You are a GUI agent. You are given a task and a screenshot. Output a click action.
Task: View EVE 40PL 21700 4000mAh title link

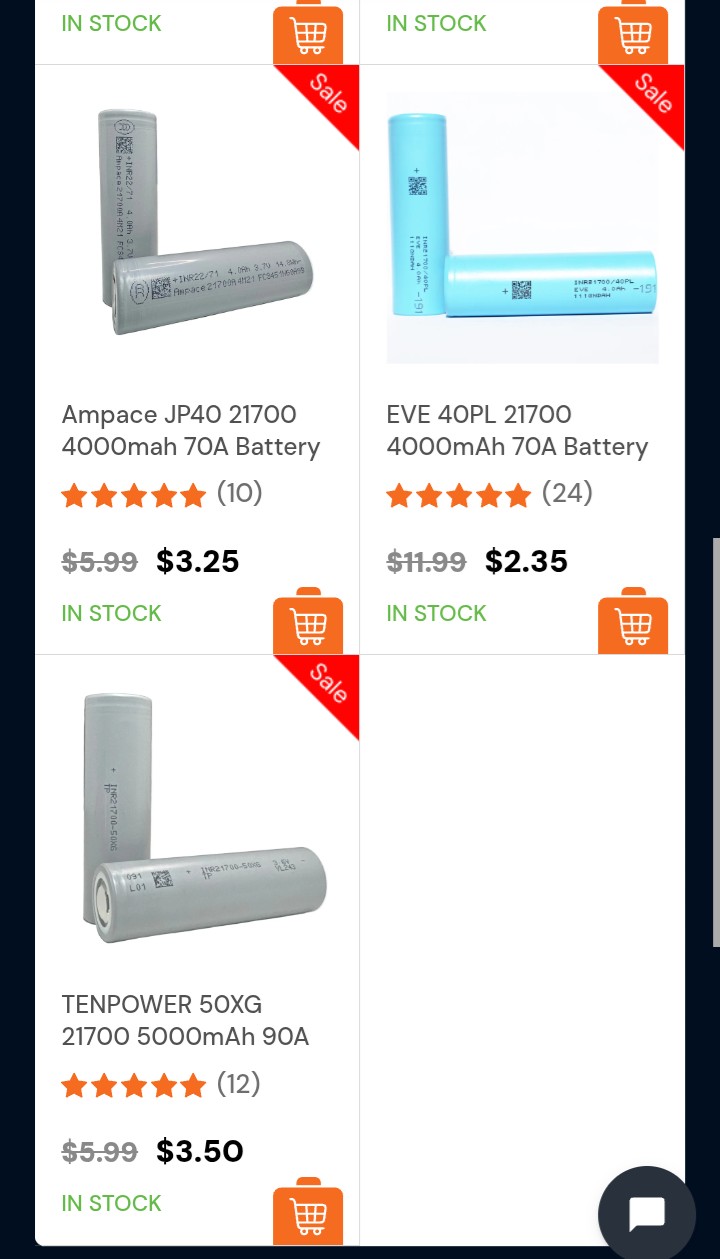pyautogui.click(x=517, y=431)
